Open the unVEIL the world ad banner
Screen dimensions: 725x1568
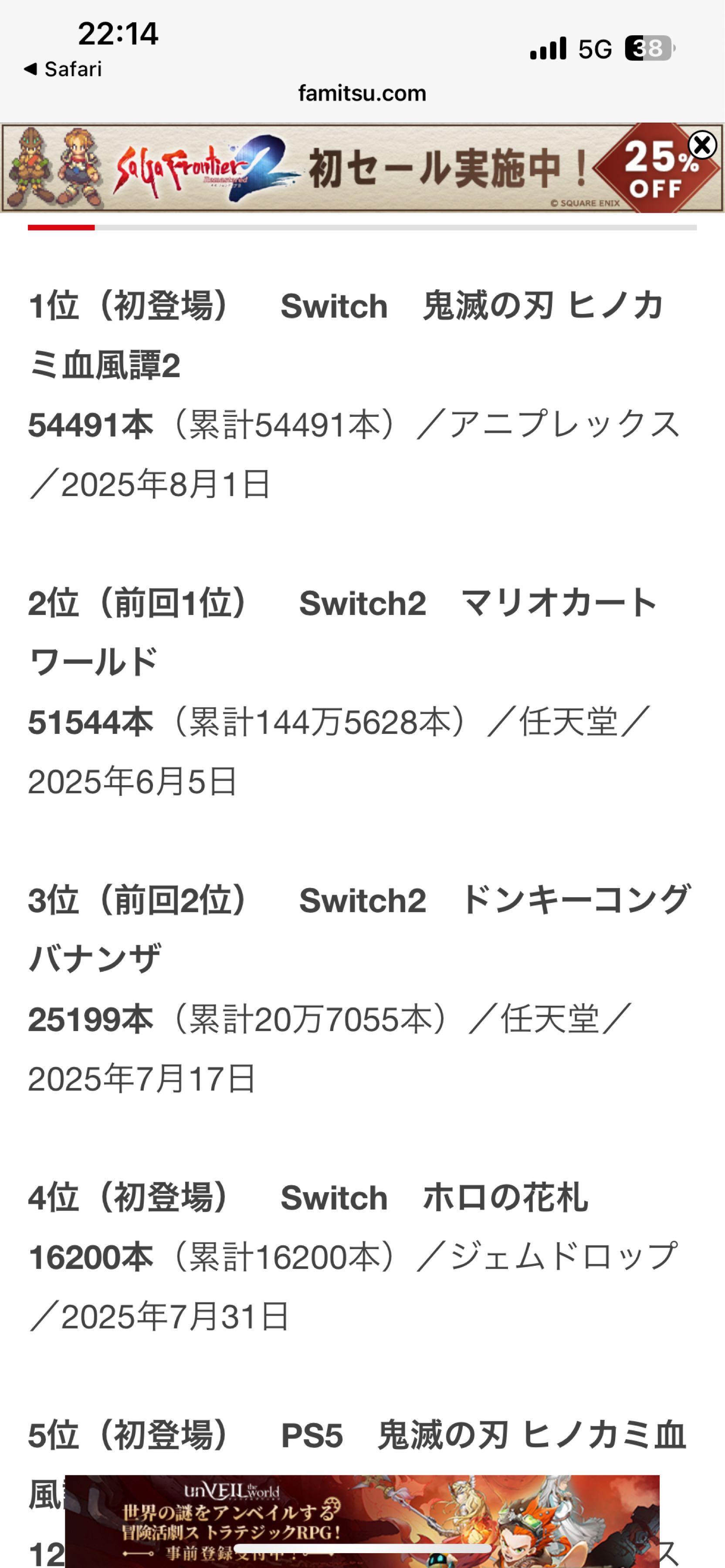point(362,1521)
